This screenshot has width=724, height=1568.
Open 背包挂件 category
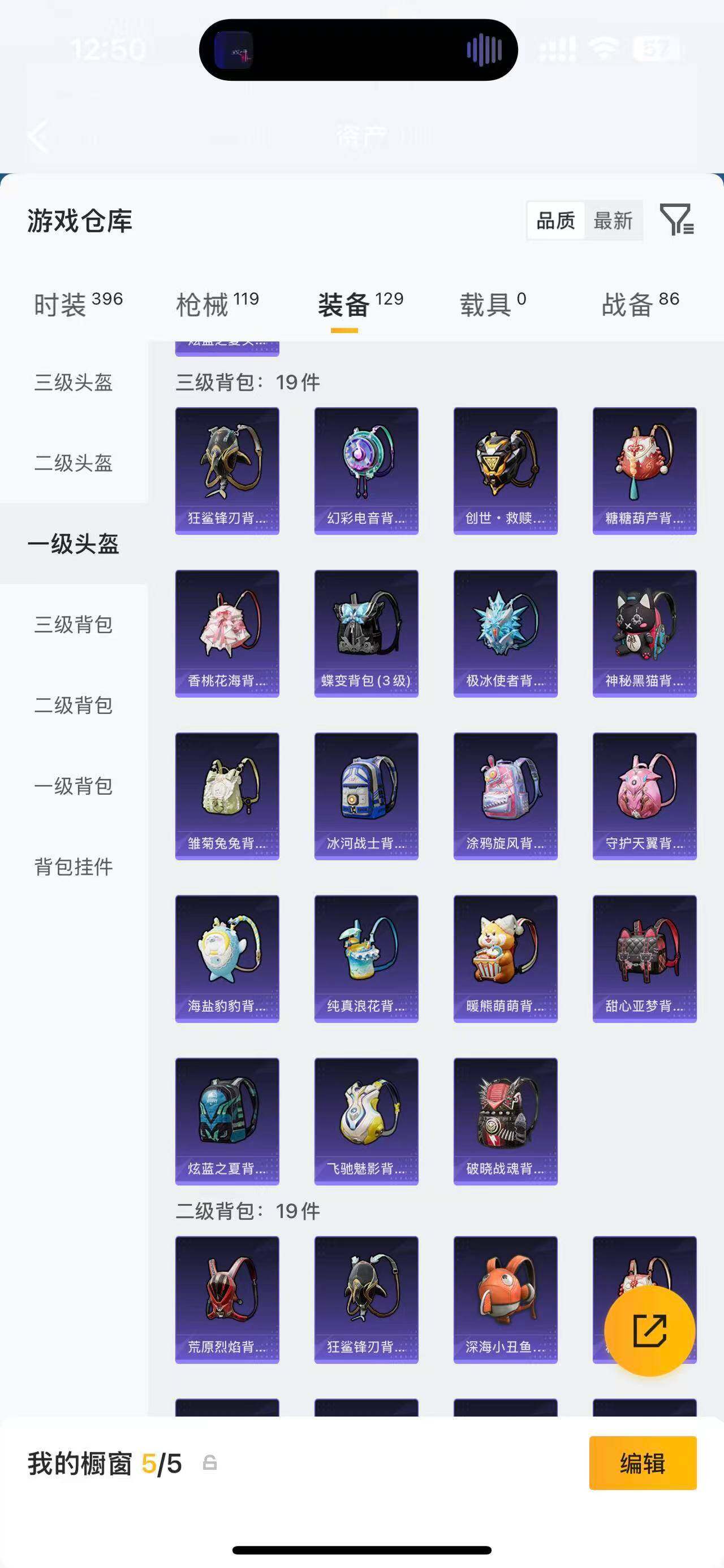click(74, 867)
